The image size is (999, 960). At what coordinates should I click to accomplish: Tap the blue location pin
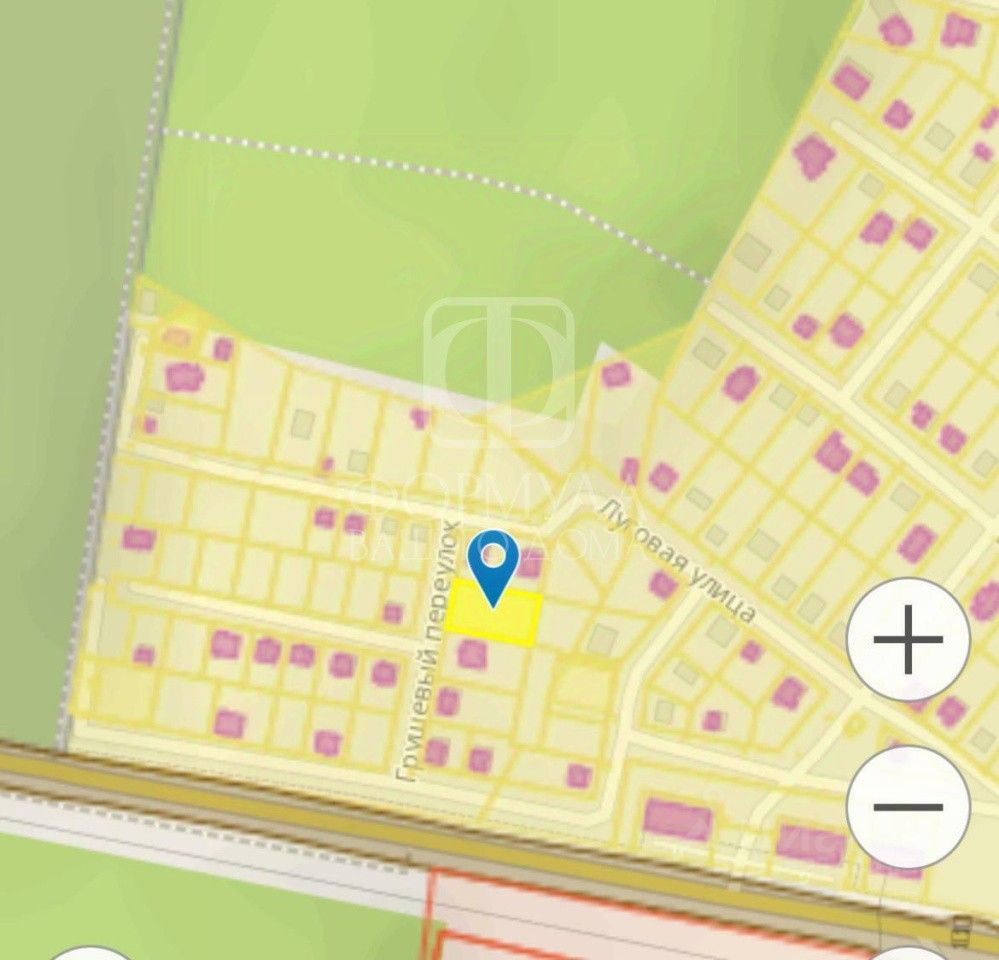[x=494, y=564]
